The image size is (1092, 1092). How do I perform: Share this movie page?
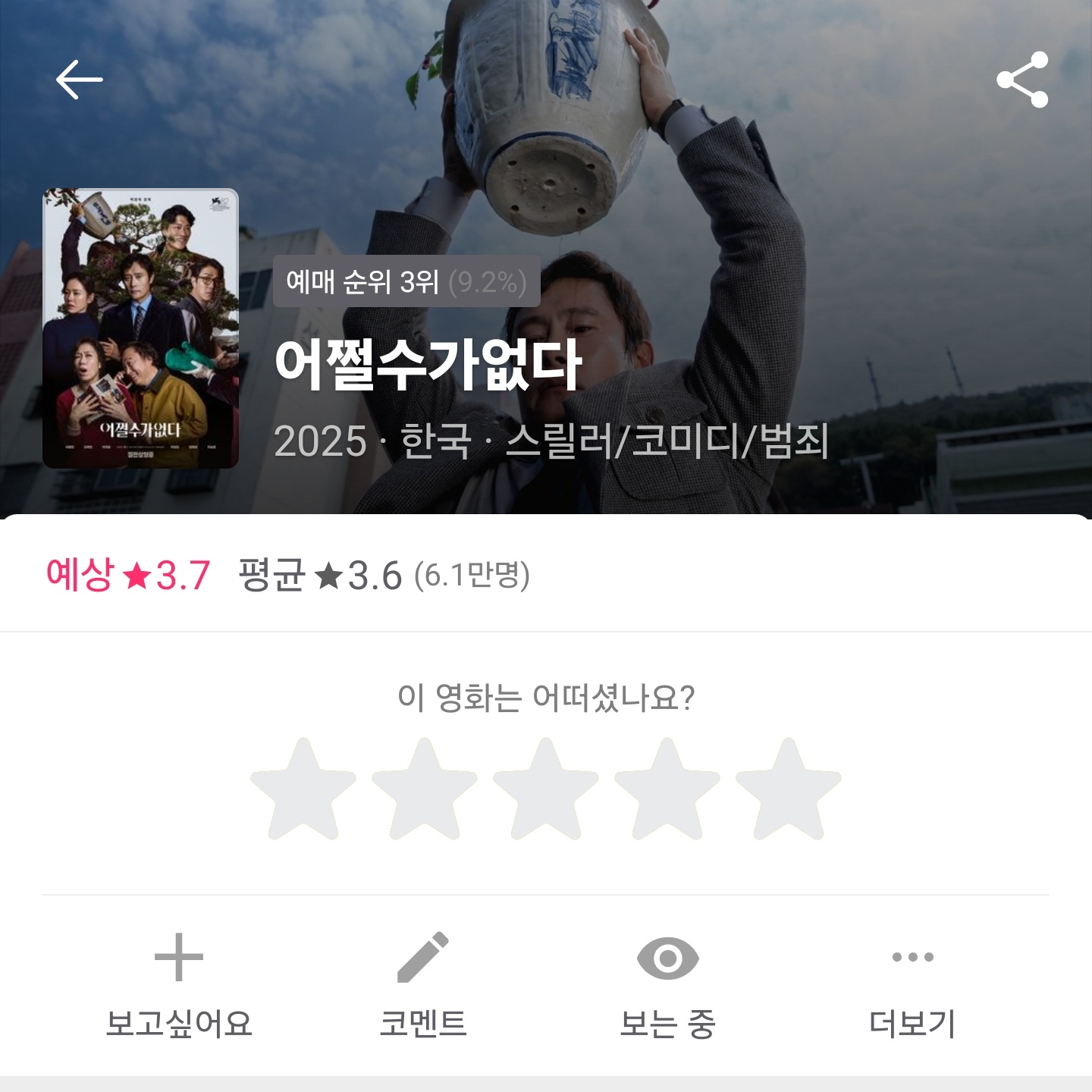point(1022,80)
